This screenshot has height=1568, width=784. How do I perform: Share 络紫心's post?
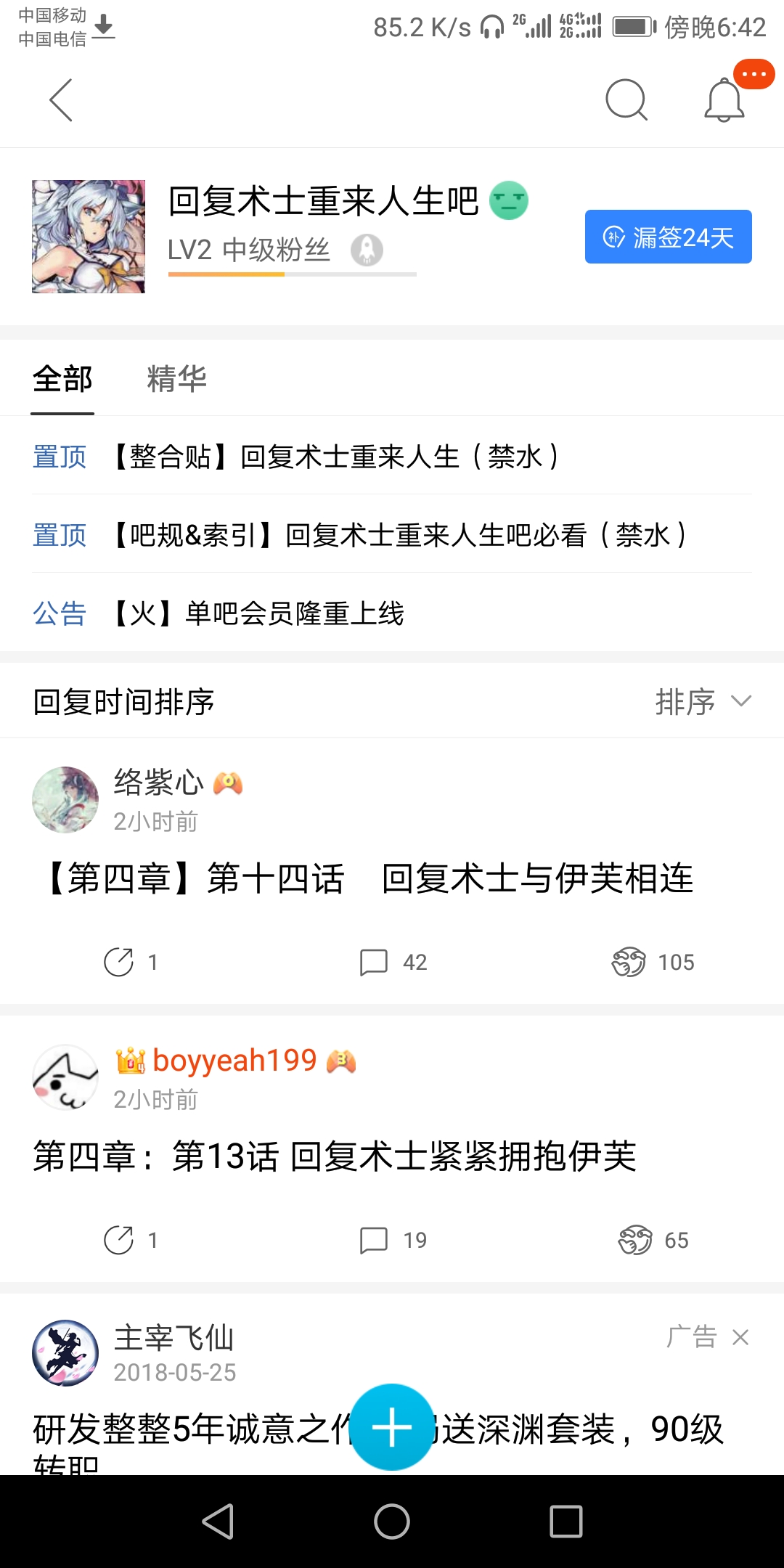click(x=129, y=962)
